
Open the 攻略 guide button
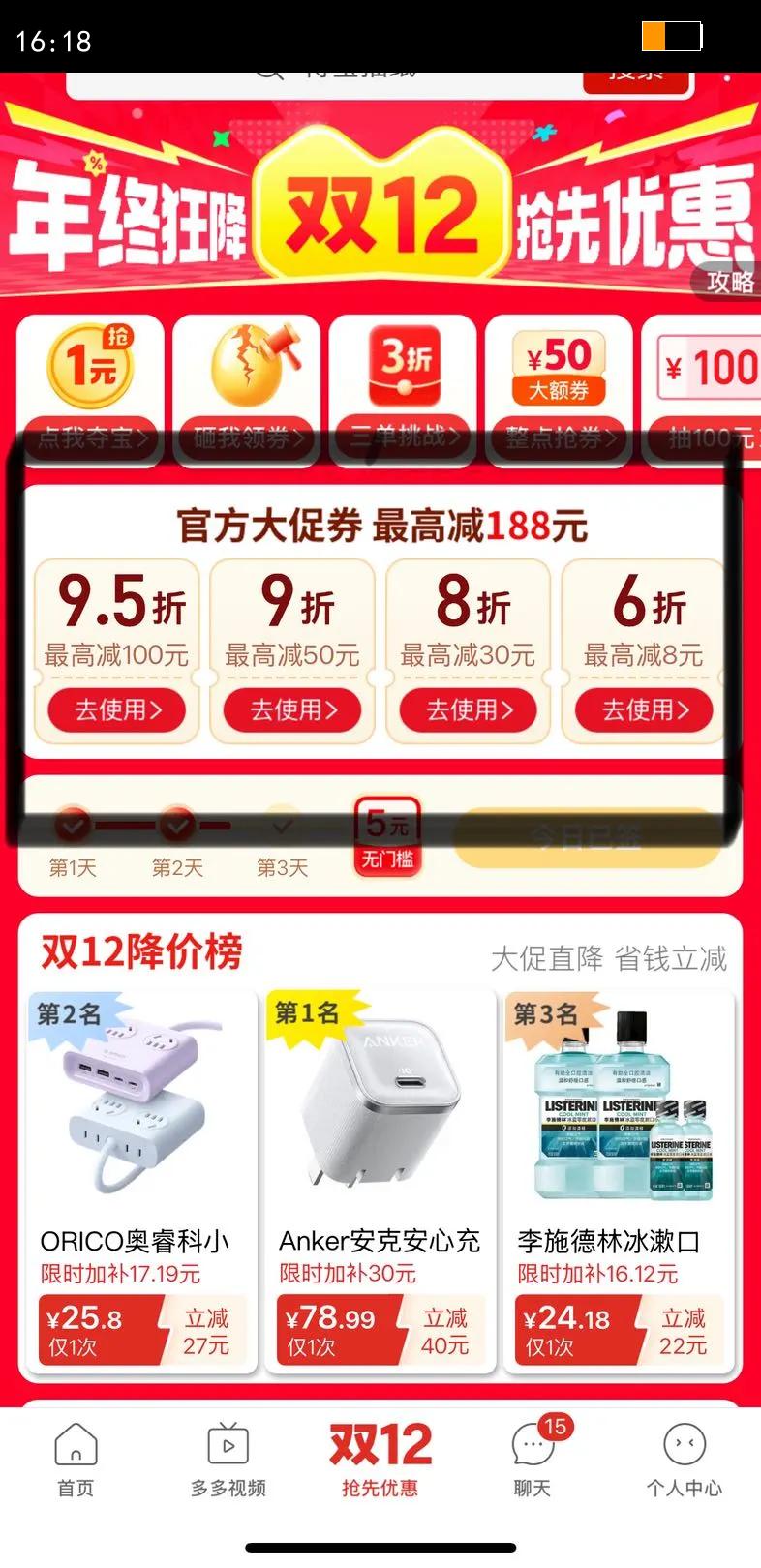(728, 281)
